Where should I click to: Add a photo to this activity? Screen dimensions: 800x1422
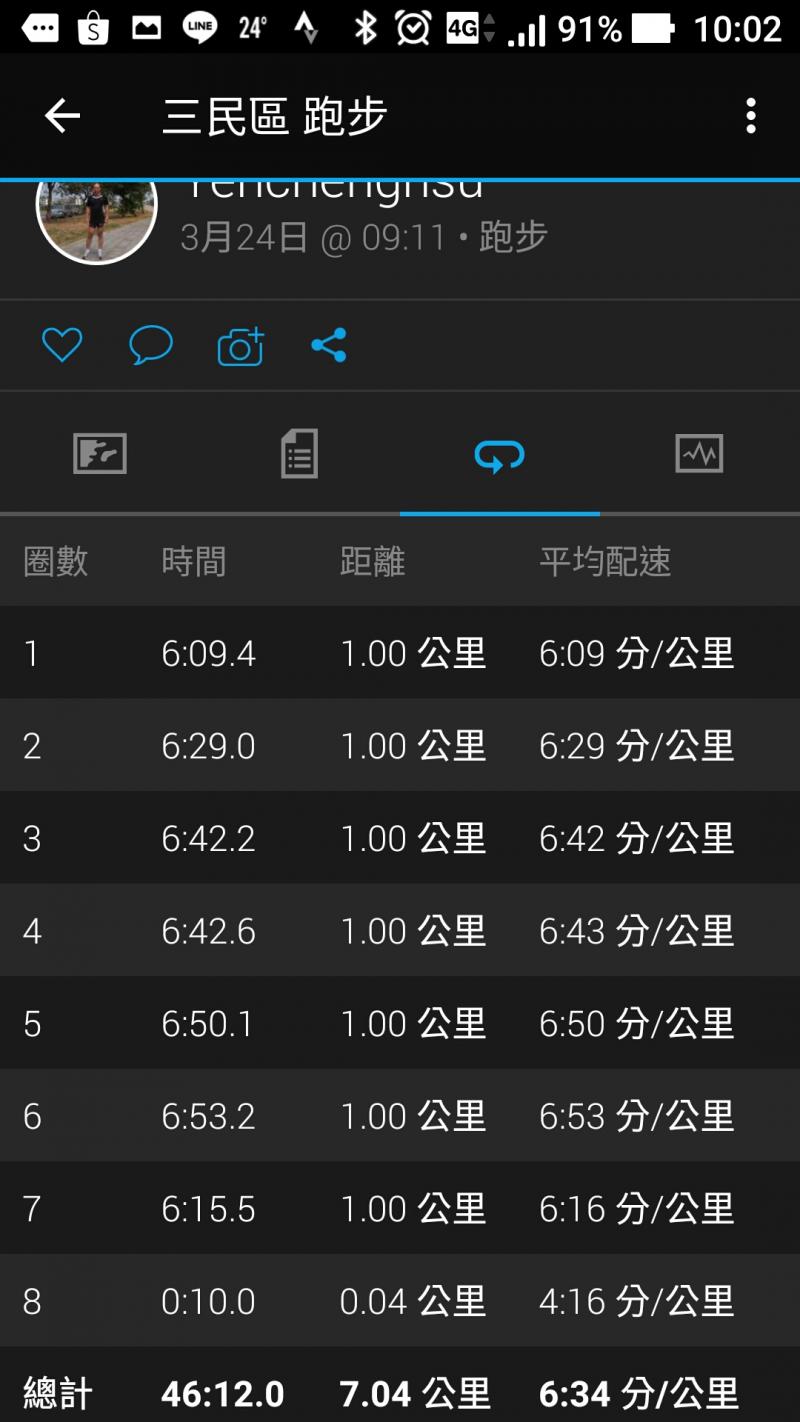(240, 346)
